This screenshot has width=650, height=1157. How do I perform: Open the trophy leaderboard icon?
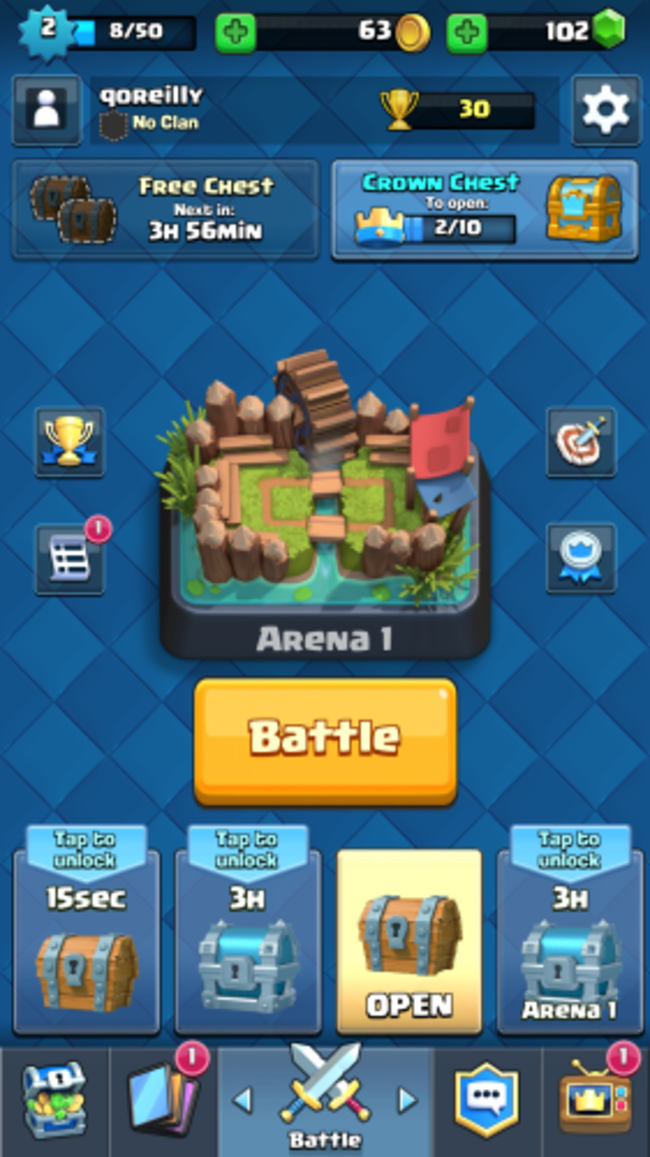click(69, 442)
